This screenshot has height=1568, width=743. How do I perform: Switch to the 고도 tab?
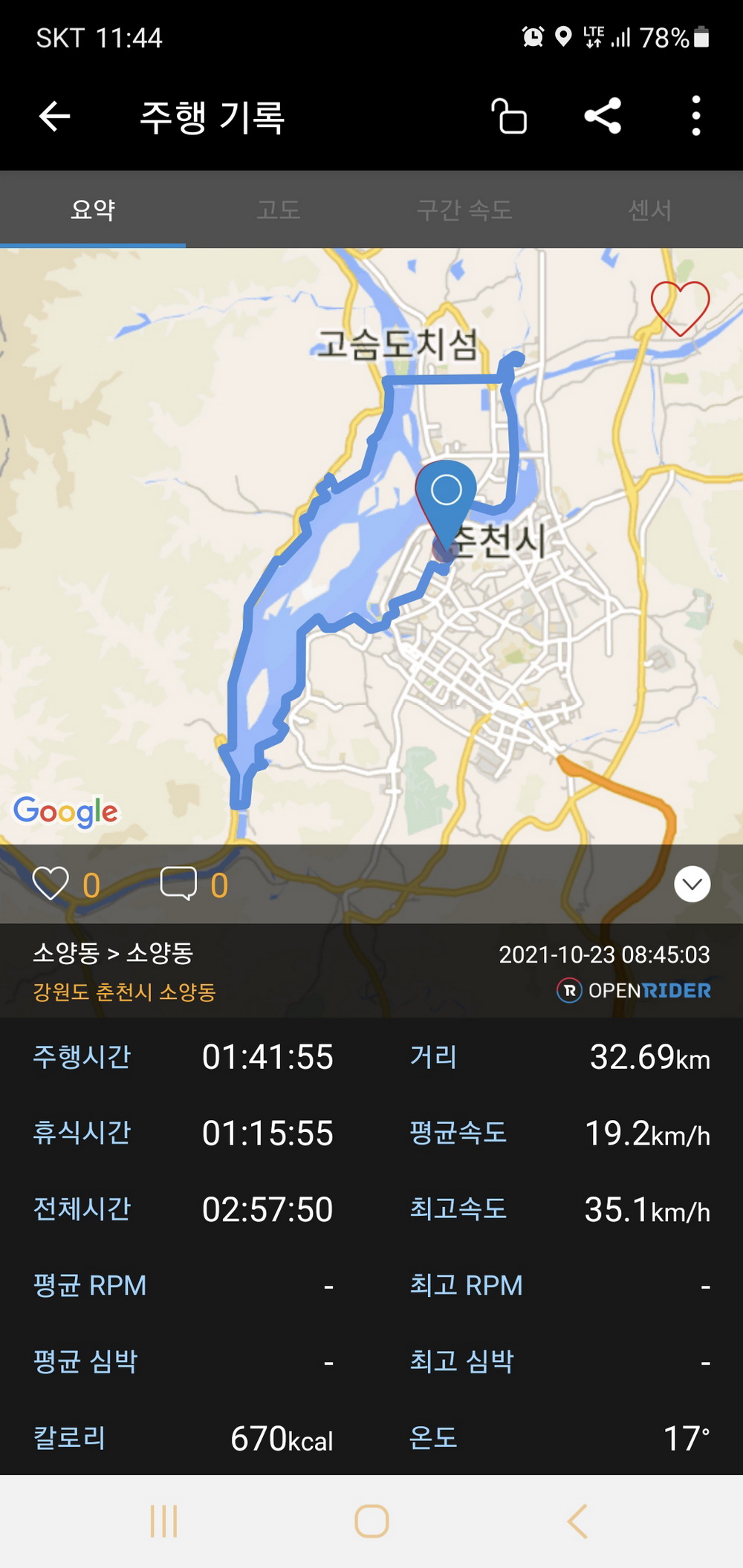tap(279, 209)
